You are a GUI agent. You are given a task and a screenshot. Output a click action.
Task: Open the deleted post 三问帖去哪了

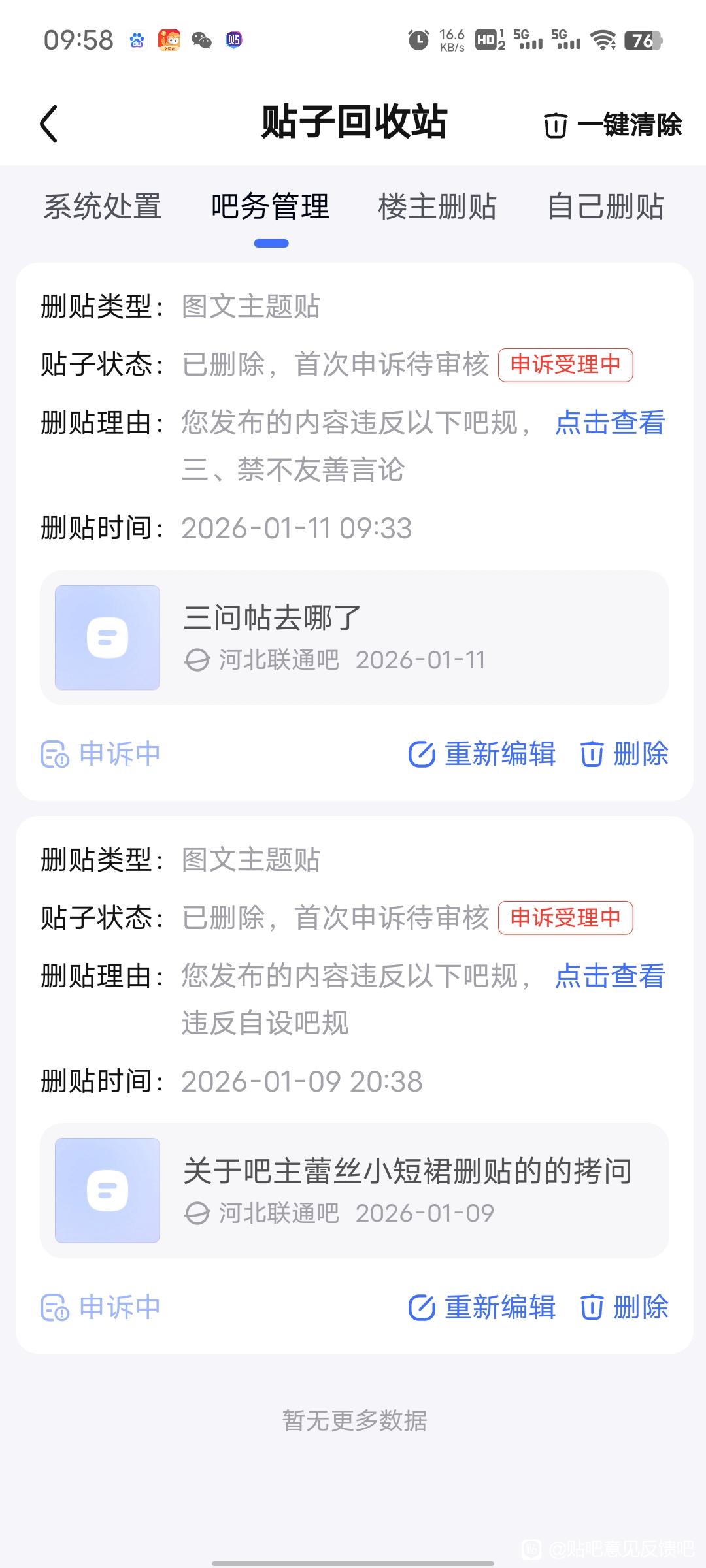click(x=354, y=638)
